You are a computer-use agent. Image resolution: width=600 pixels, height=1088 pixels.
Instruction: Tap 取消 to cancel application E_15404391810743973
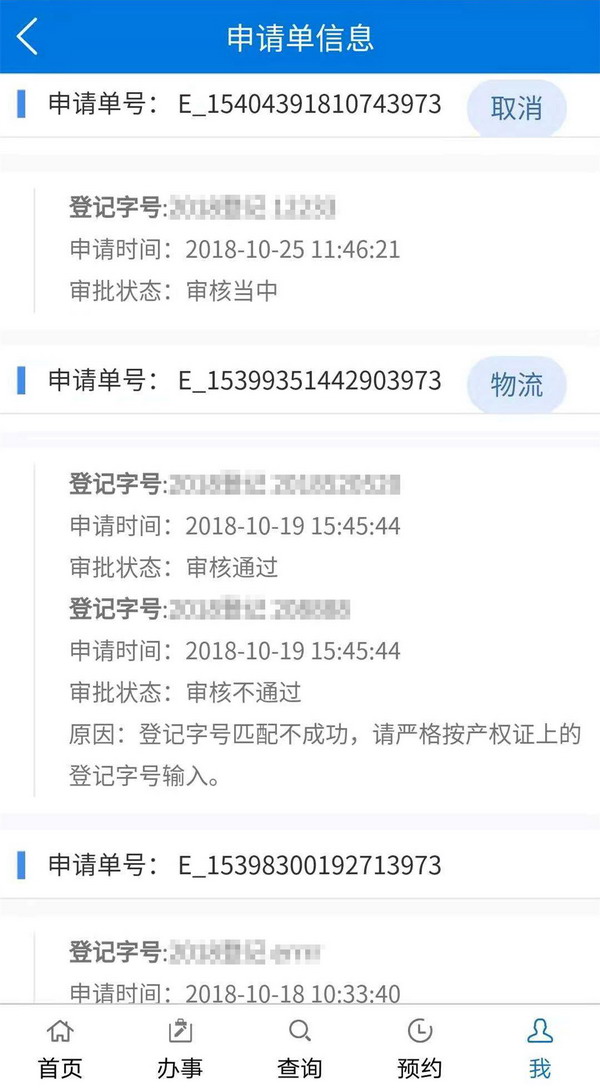[x=517, y=108]
